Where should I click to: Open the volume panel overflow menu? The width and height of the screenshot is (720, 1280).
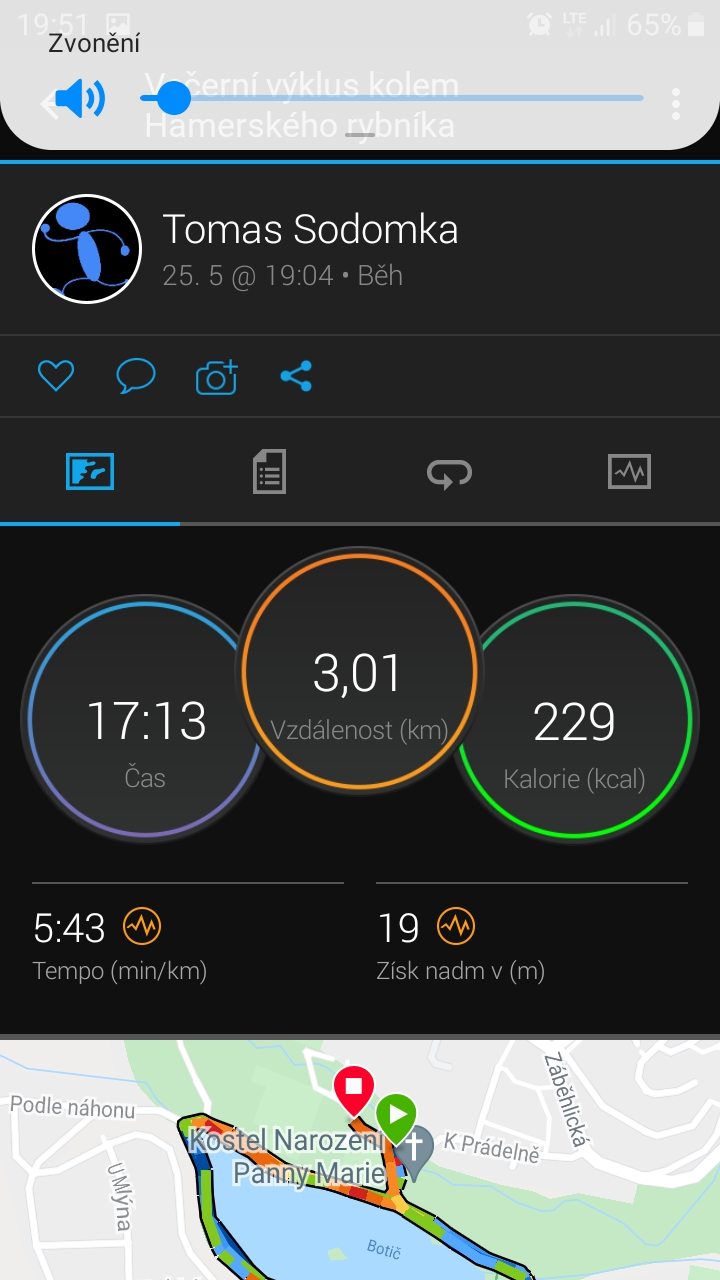point(676,104)
